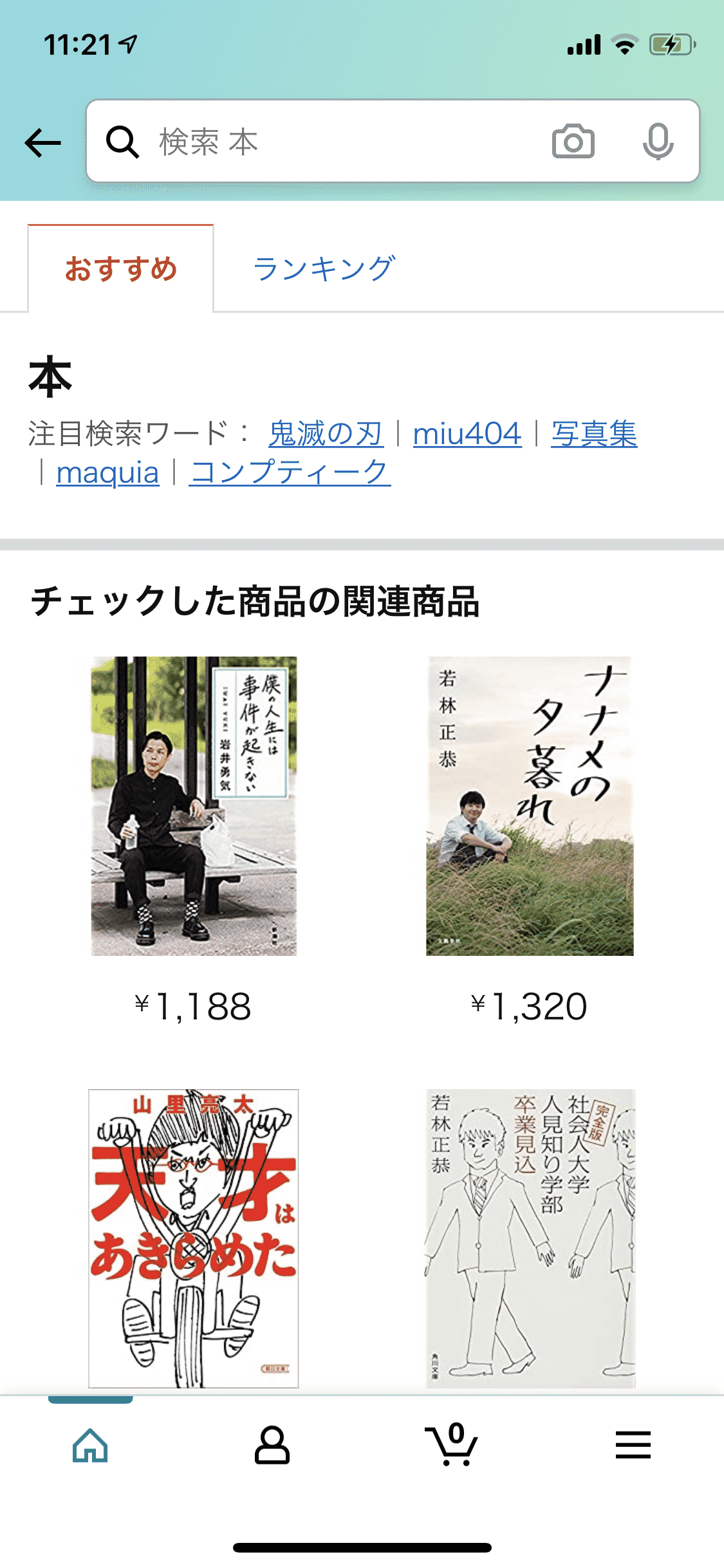This screenshot has width=724, height=1568.
Task: Open the book 僕の人生には事件が起きない
Action: click(x=194, y=806)
